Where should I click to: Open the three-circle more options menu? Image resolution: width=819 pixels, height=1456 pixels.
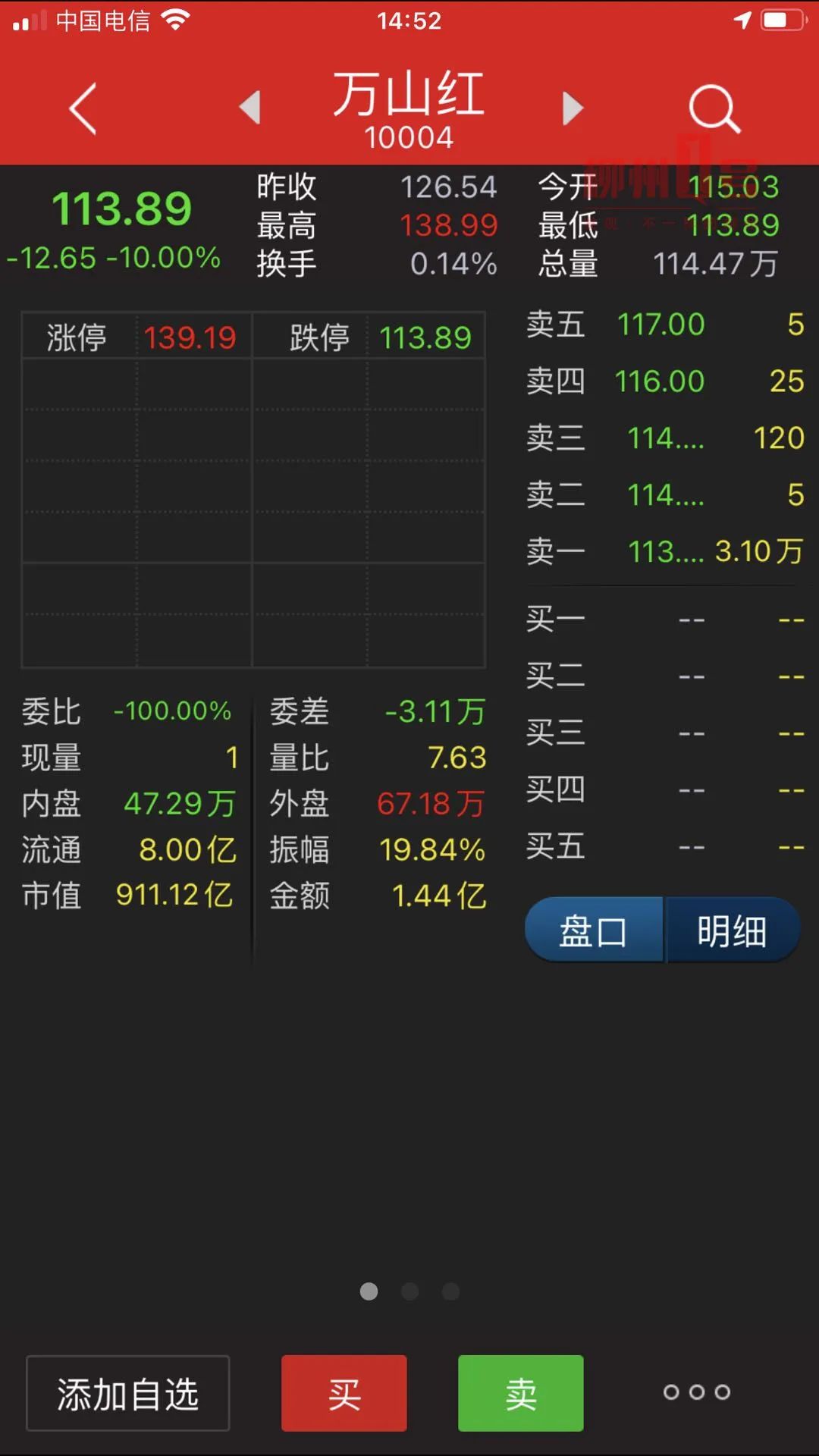(696, 1392)
